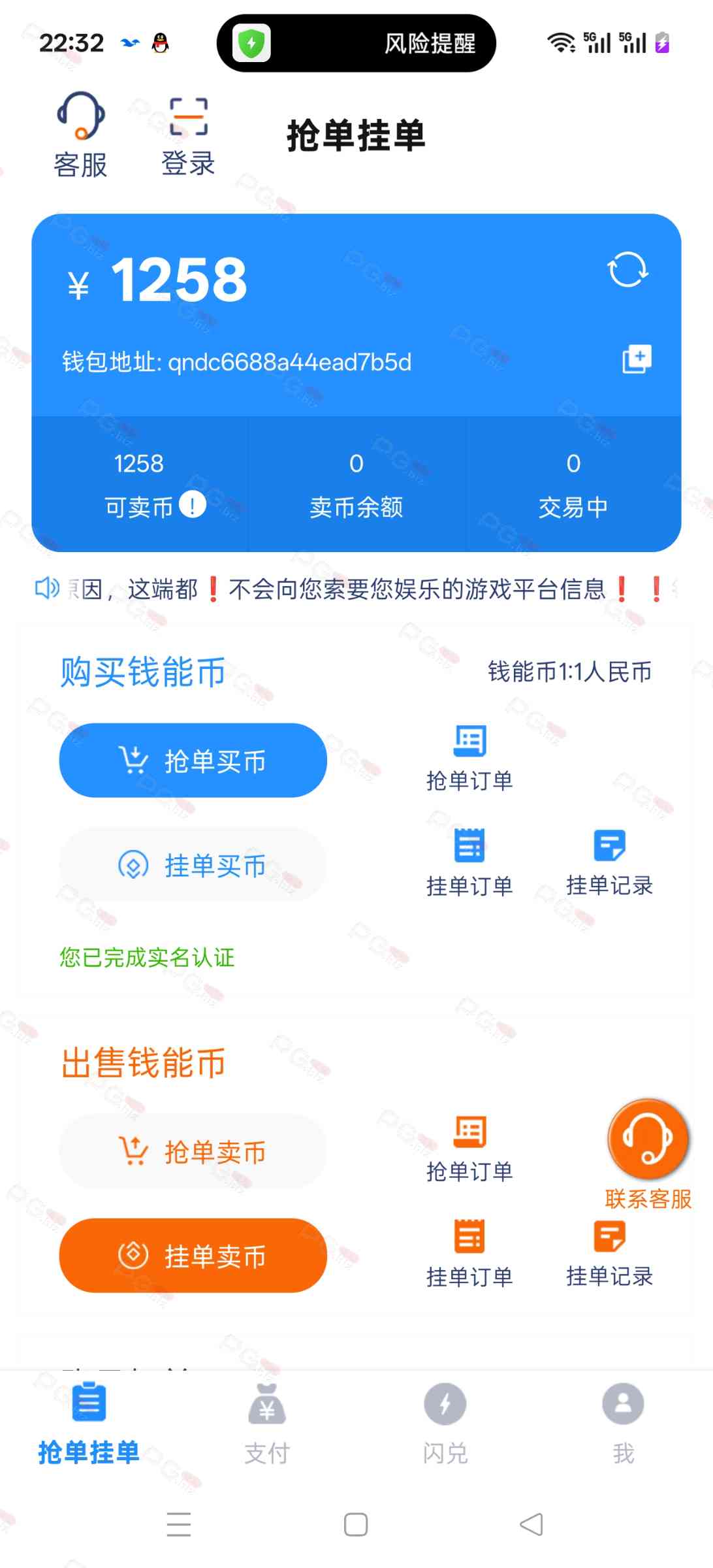
Task: Open 客服 customer service at top
Action: [x=80, y=135]
